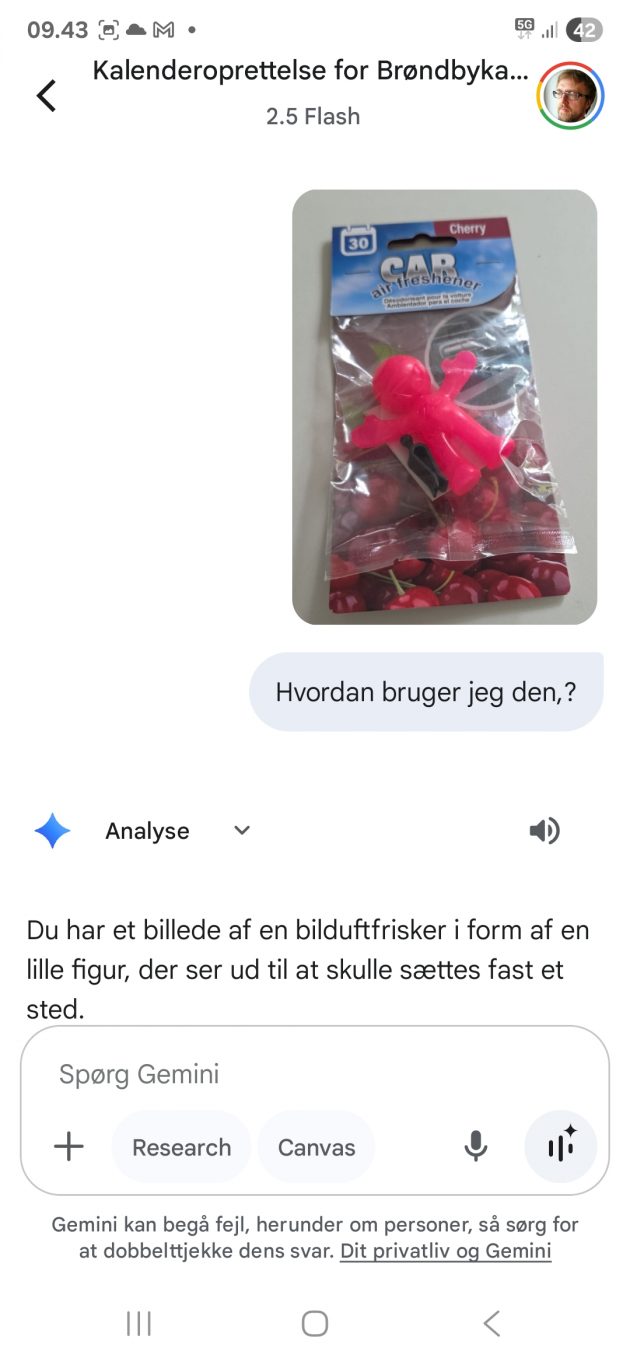Expand the Analyse dropdown chevron
This screenshot has width=630, height=1365.
click(242, 830)
